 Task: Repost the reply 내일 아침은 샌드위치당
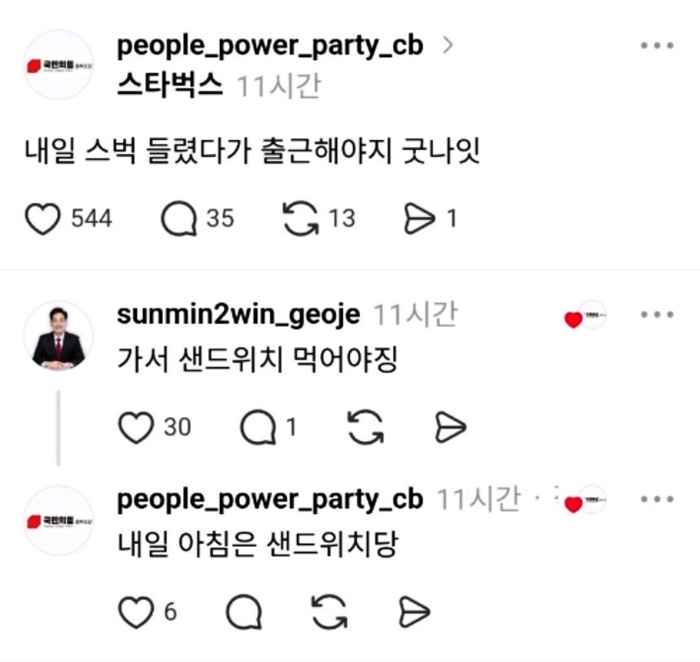click(x=329, y=612)
